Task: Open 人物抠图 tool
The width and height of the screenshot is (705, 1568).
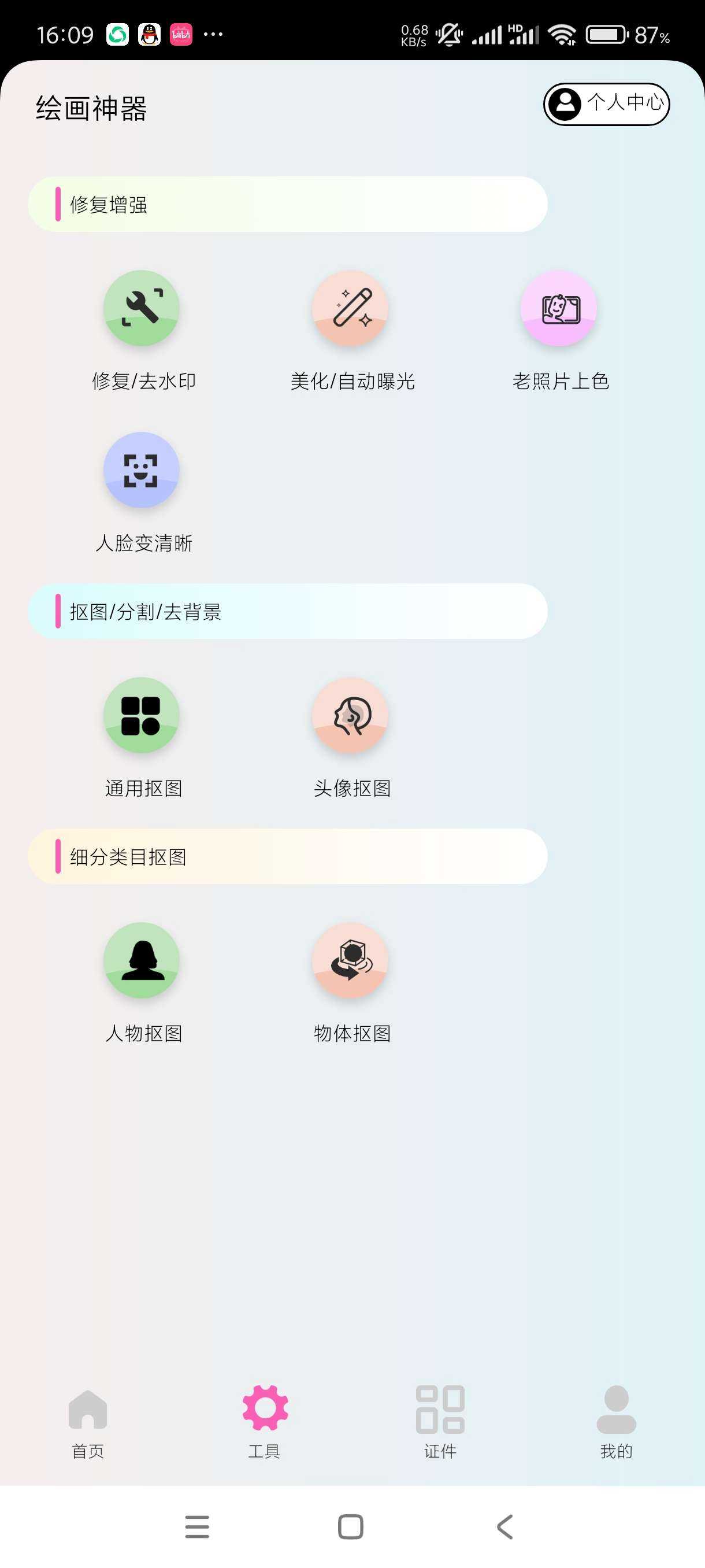Action: (x=142, y=961)
